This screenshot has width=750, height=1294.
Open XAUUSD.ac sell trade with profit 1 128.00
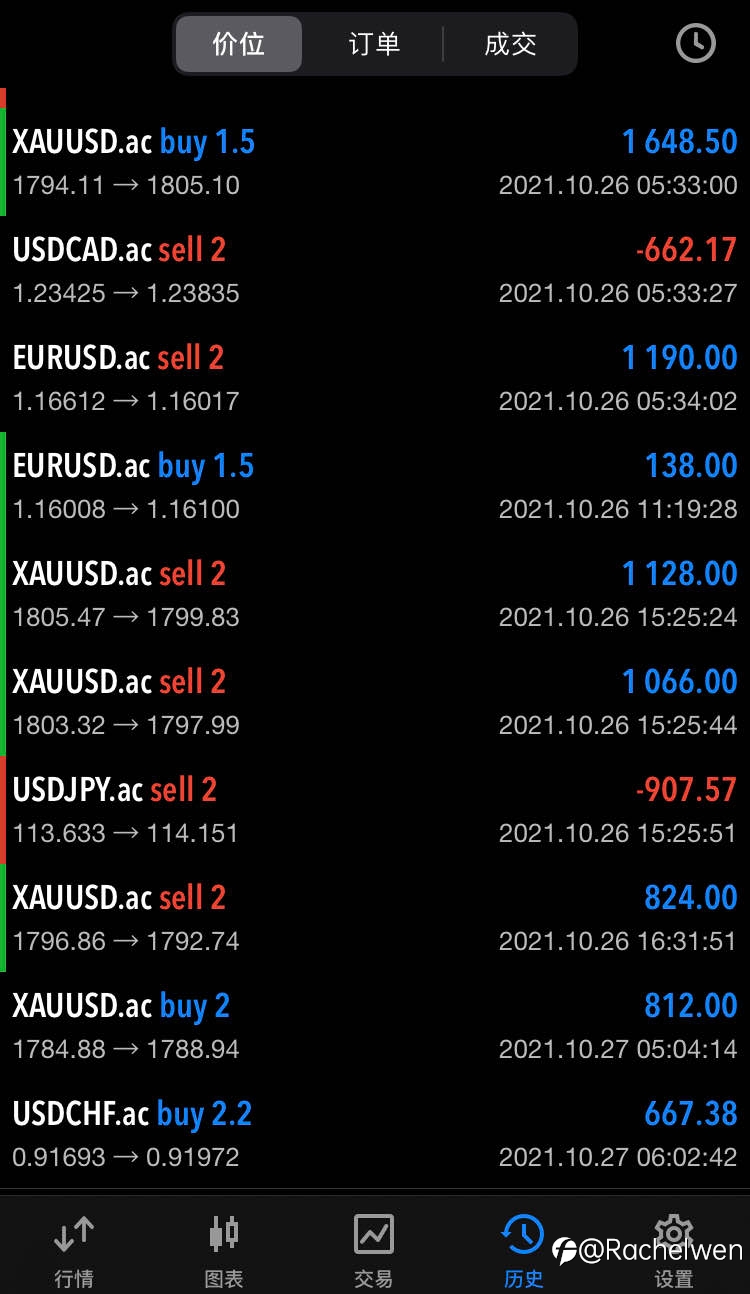375,594
